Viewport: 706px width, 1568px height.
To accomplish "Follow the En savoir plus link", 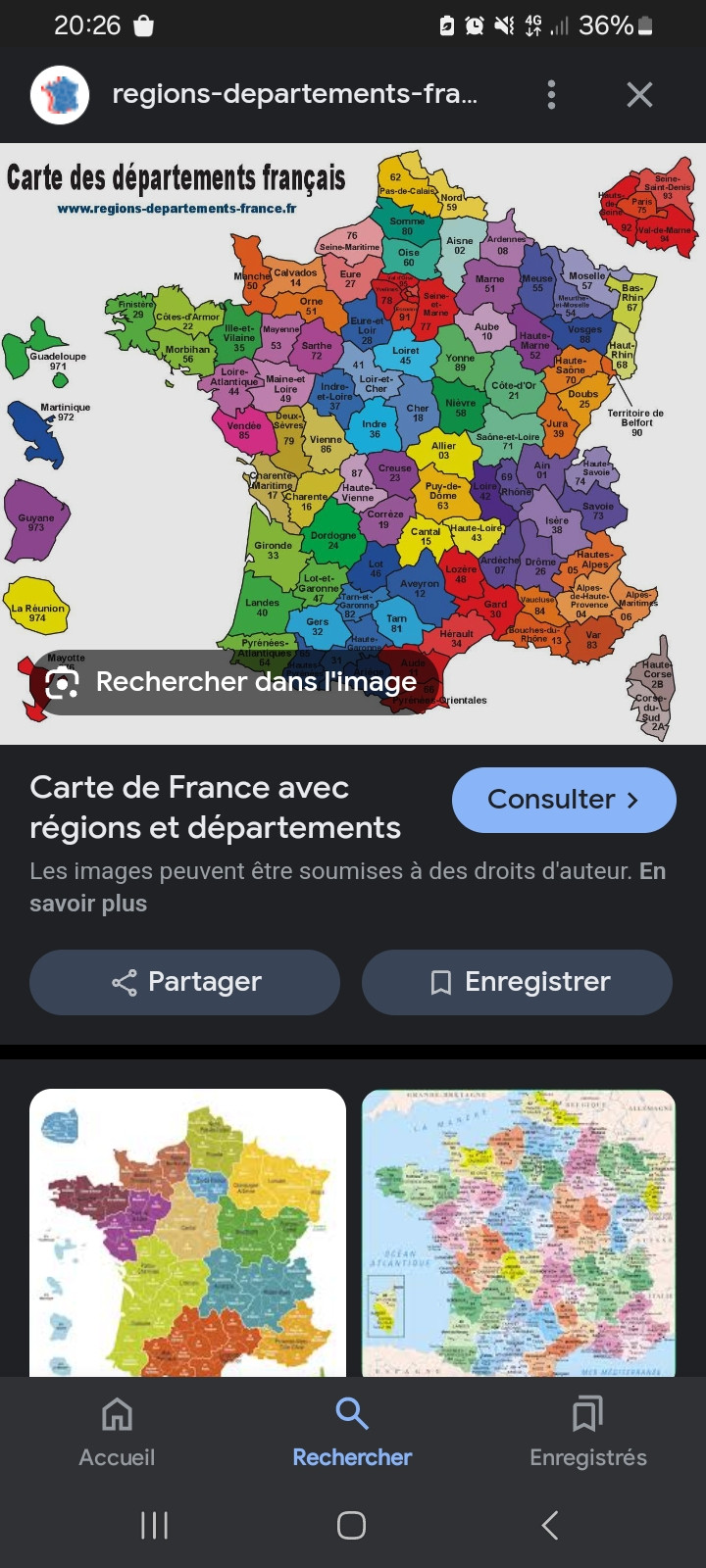I will [88, 904].
